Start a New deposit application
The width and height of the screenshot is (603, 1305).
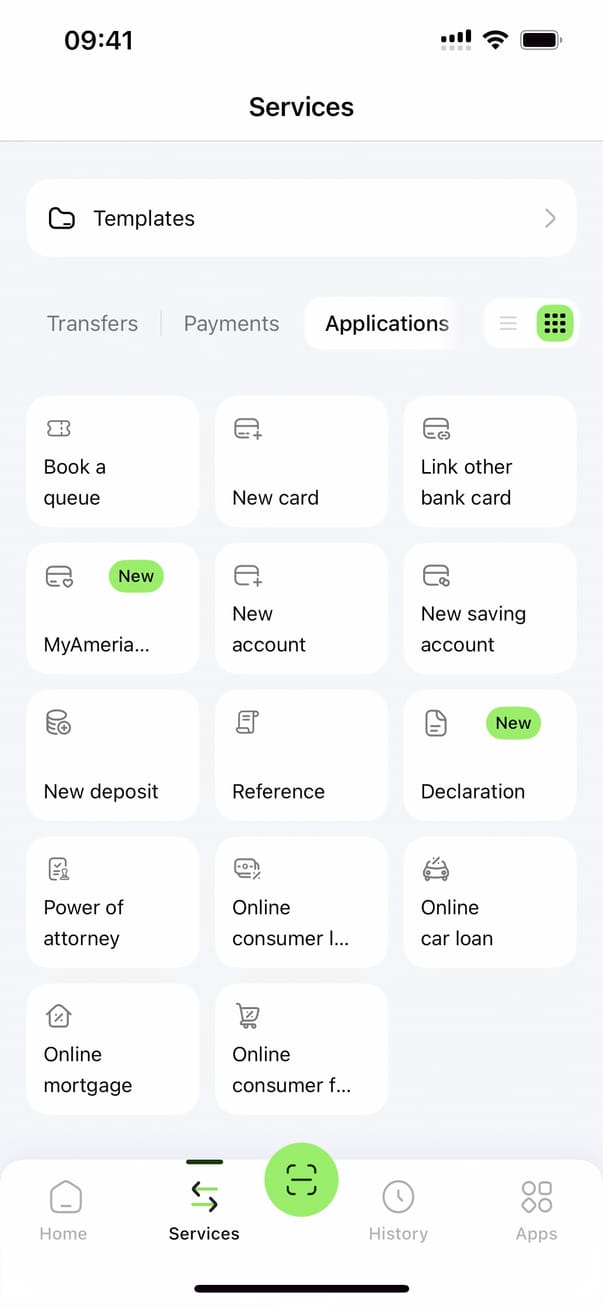[x=112, y=755]
